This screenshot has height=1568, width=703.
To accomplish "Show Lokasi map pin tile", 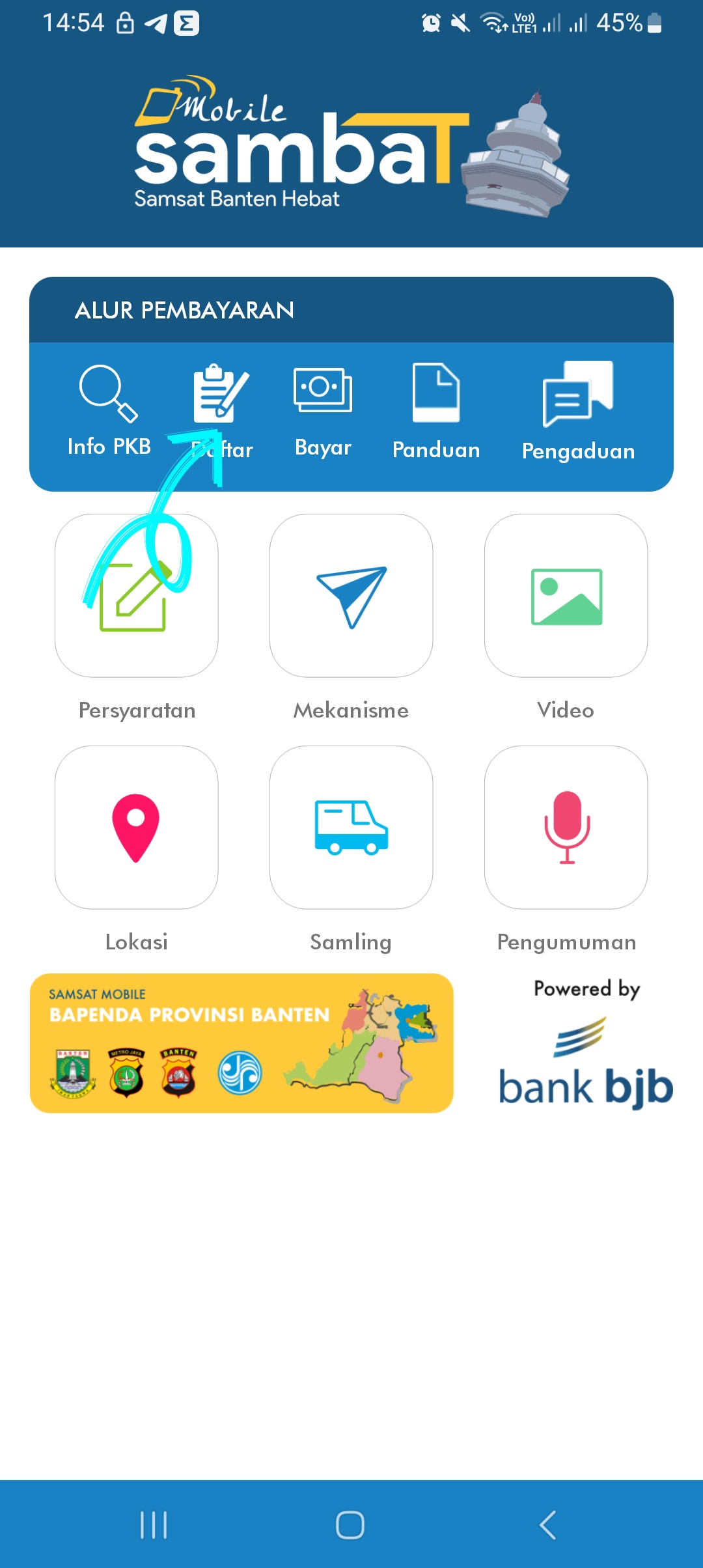I will tap(137, 828).
